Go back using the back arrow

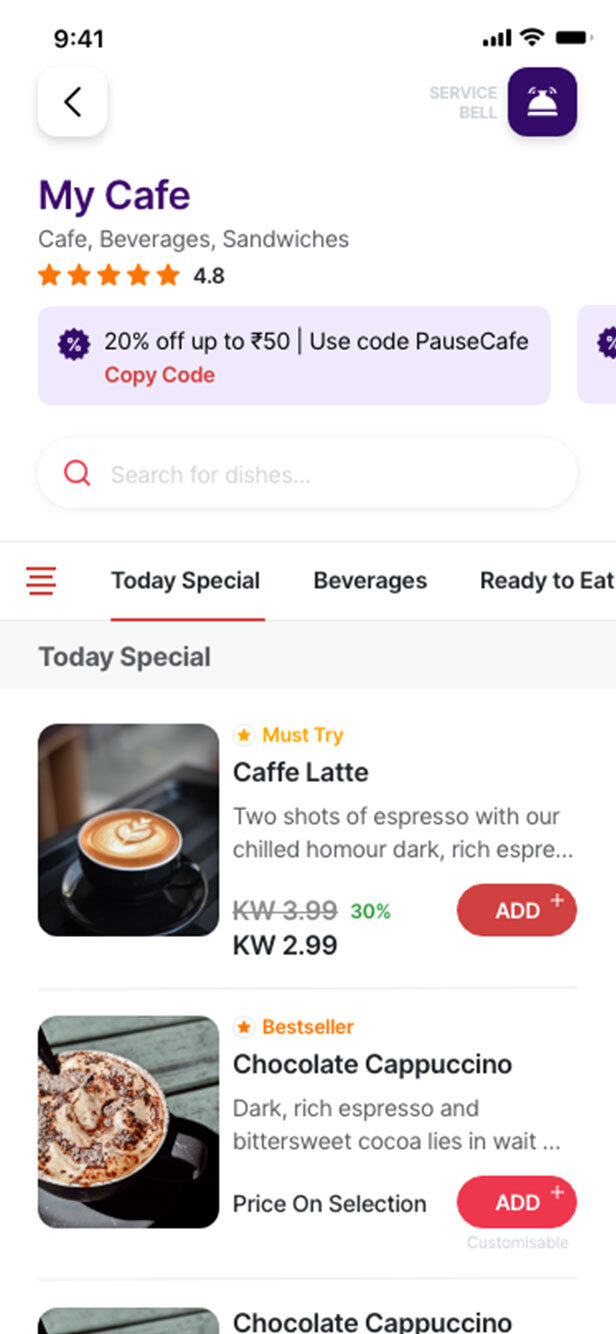pos(72,102)
